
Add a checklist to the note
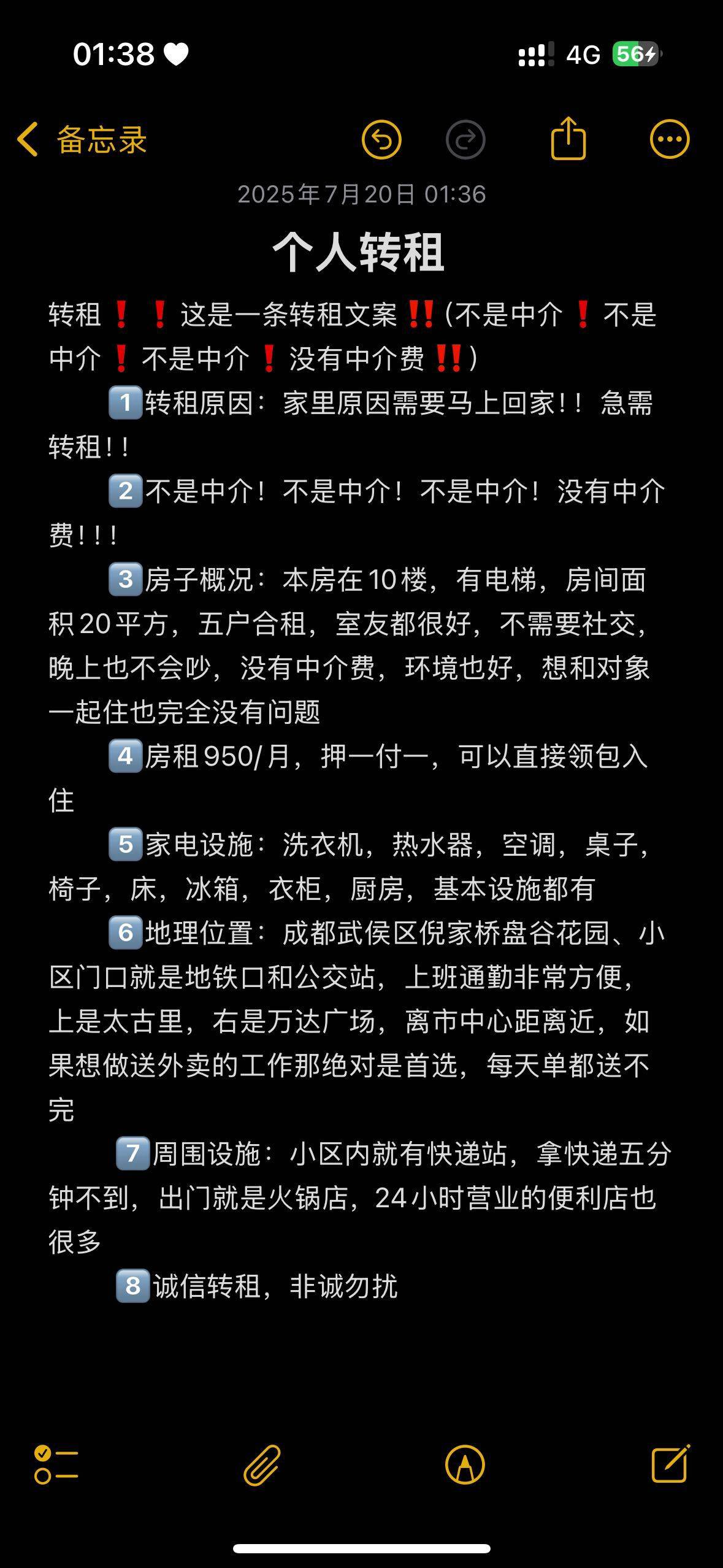(x=56, y=1465)
